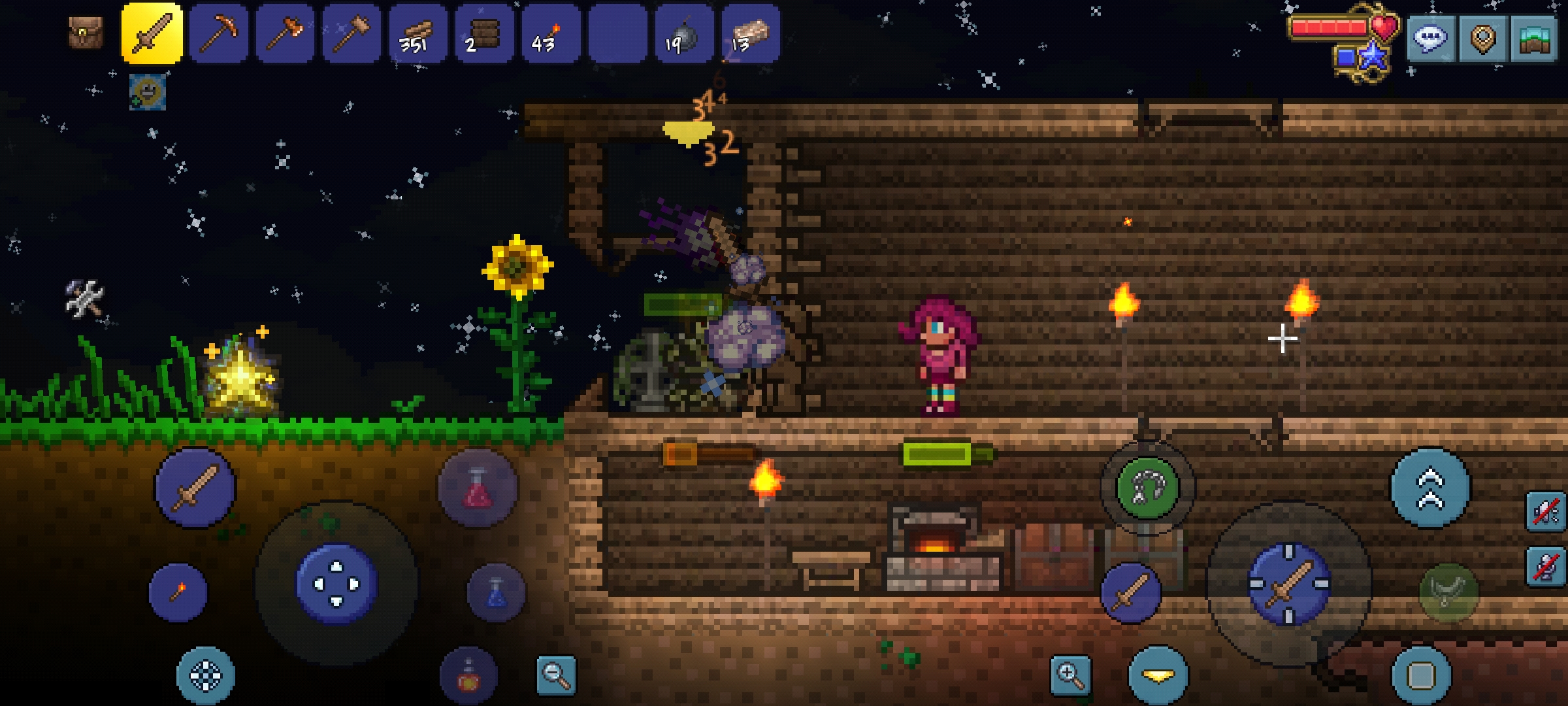Use the quick heal potion button
Screen dimensions: 1568x706
(478, 488)
